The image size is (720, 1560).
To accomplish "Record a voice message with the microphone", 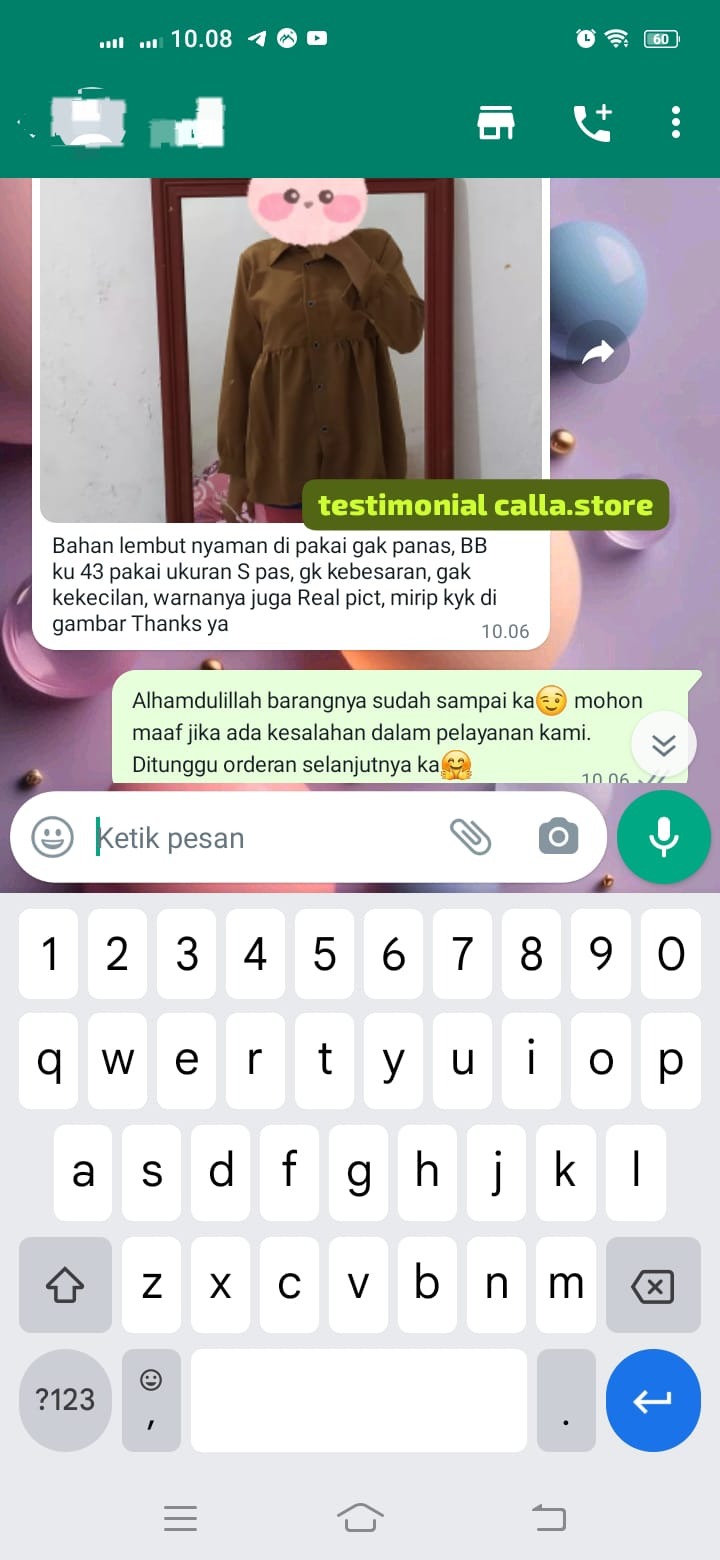I will coord(664,838).
